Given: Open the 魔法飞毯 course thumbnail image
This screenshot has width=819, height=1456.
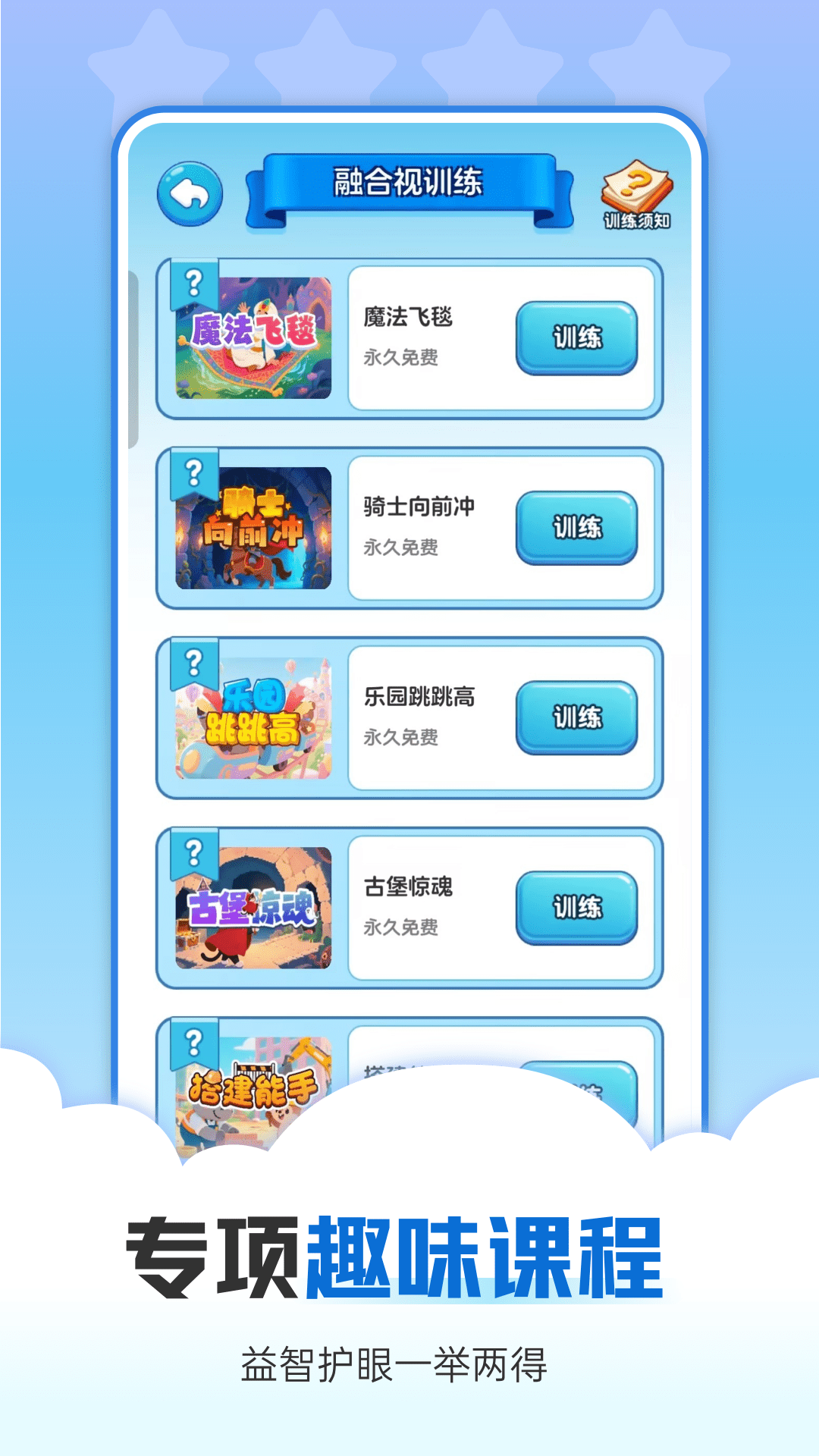Looking at the screenshot, I should tap(256, 339).
